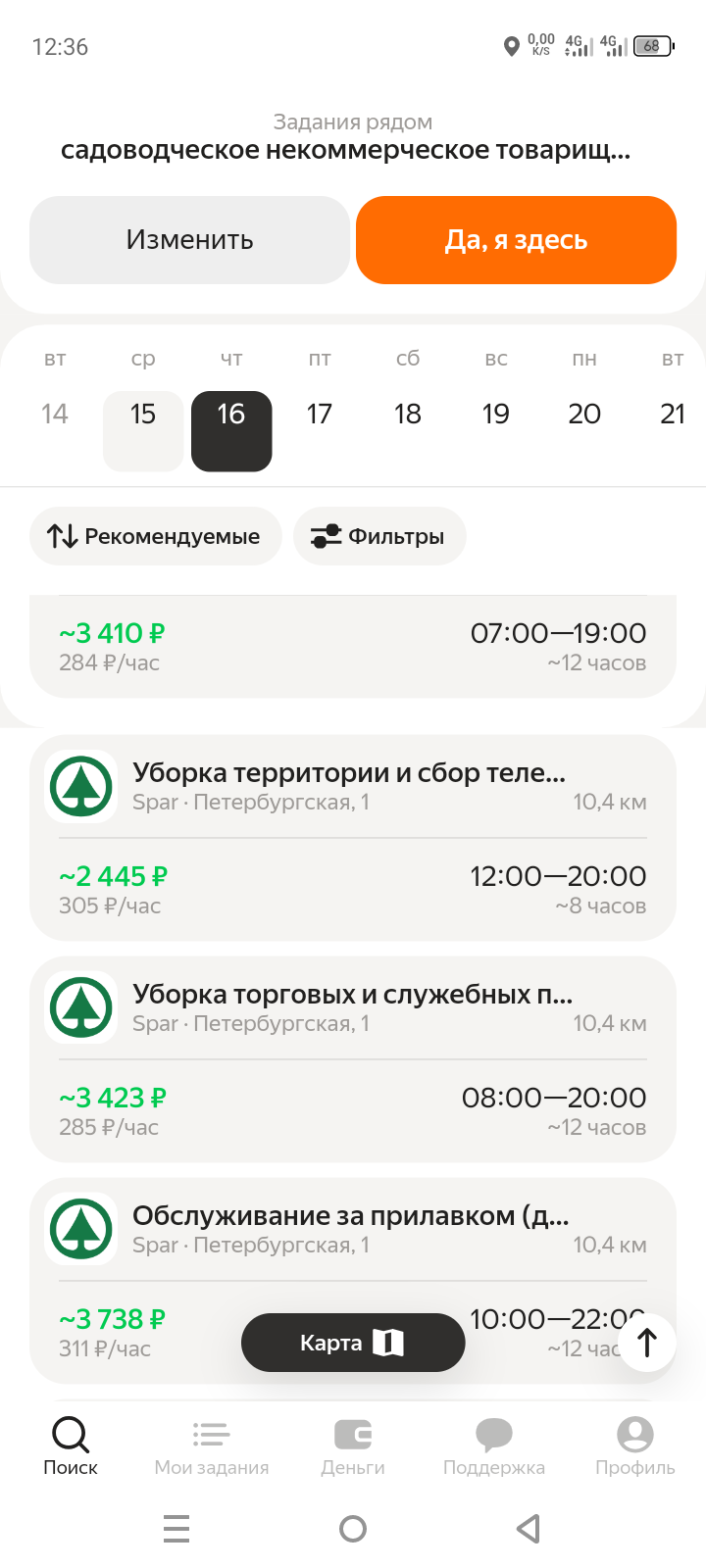The image size is (706, 1568).
Task: Jump back to top with arrow button
Action: point(647,1343)
